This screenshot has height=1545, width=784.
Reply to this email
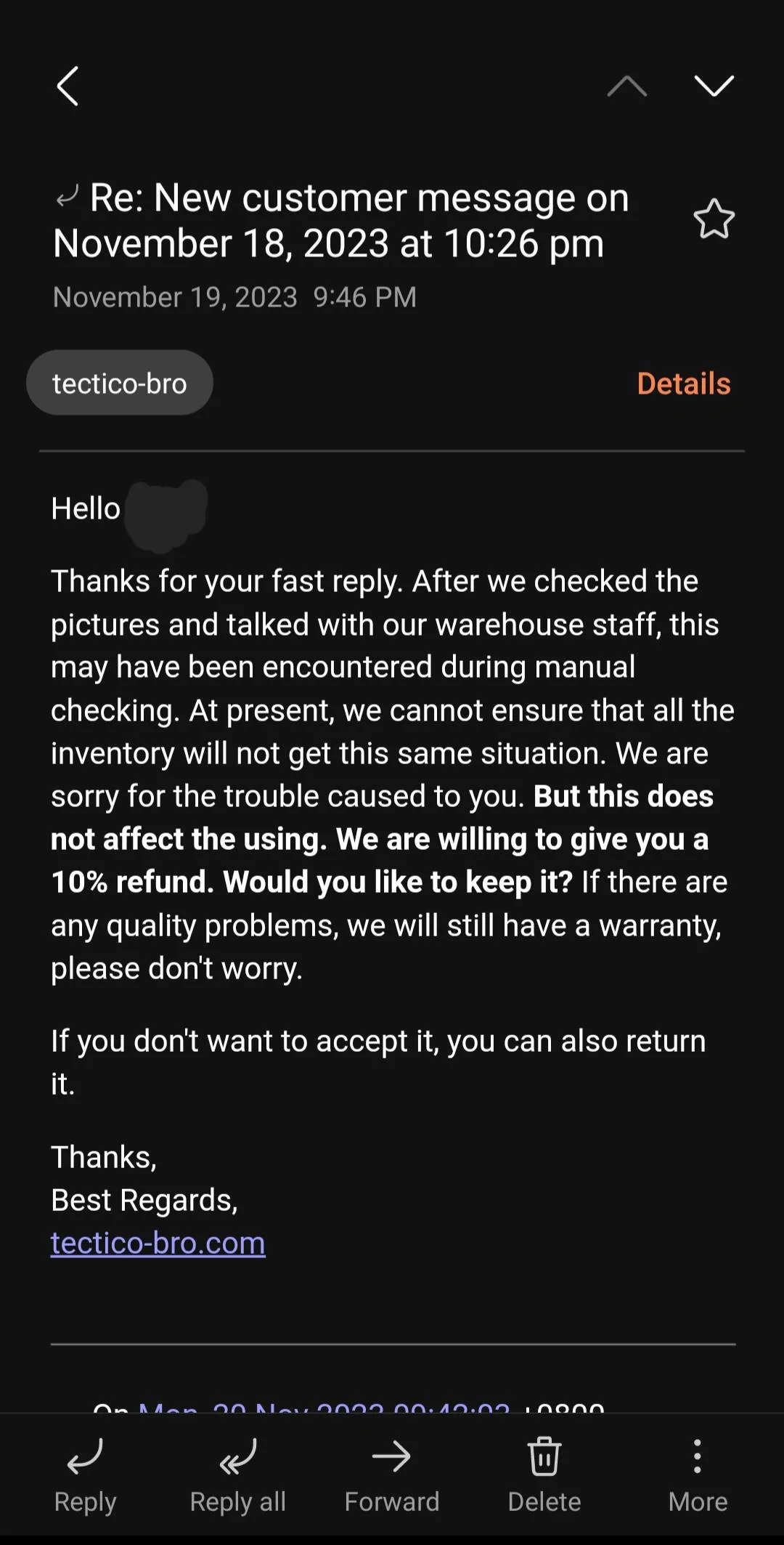click(x=85, y=1475)
